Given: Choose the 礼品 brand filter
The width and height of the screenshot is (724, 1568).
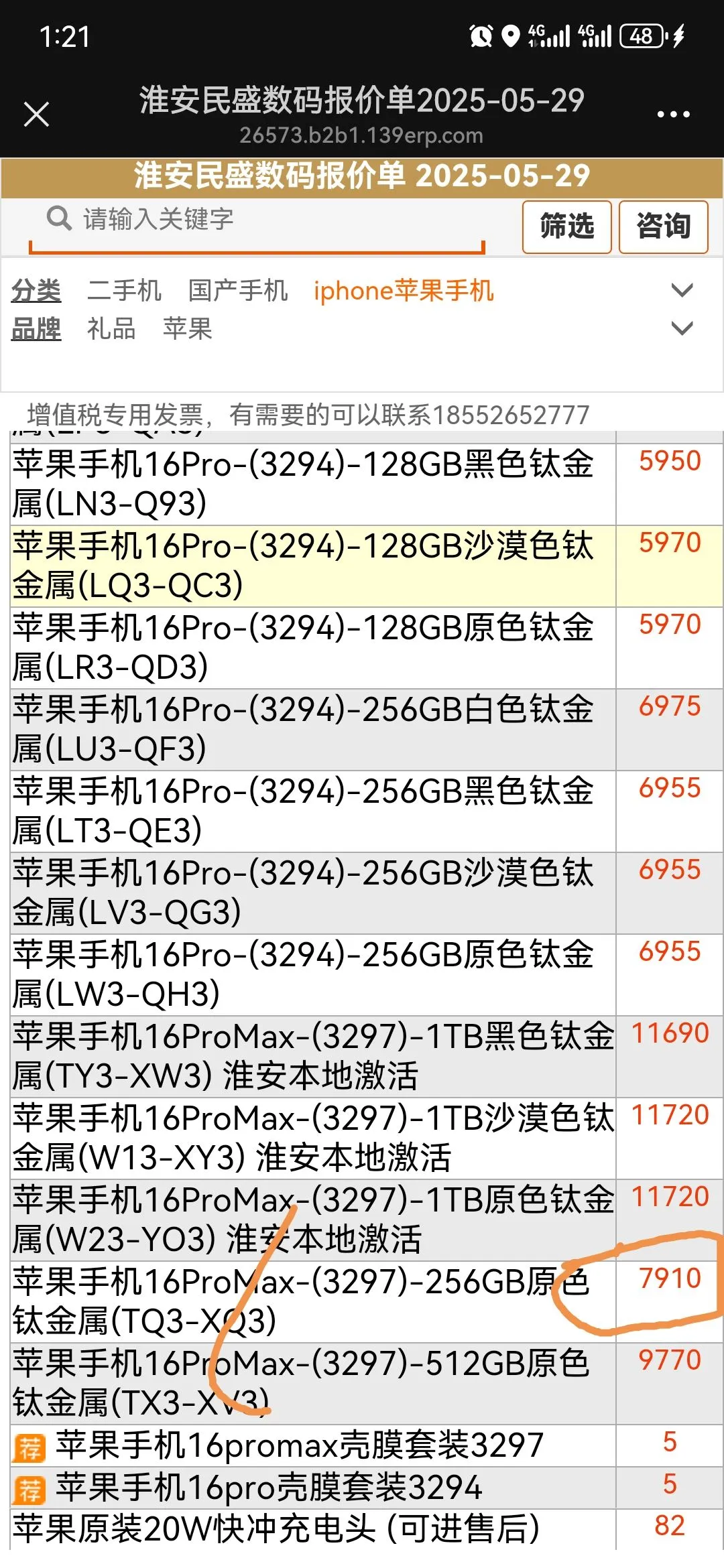Looking at the screenshot, I should [111, 329].
